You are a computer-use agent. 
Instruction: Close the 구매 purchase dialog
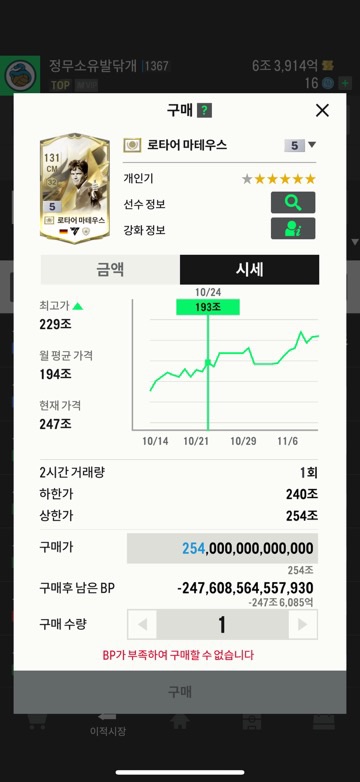point(323,110)
